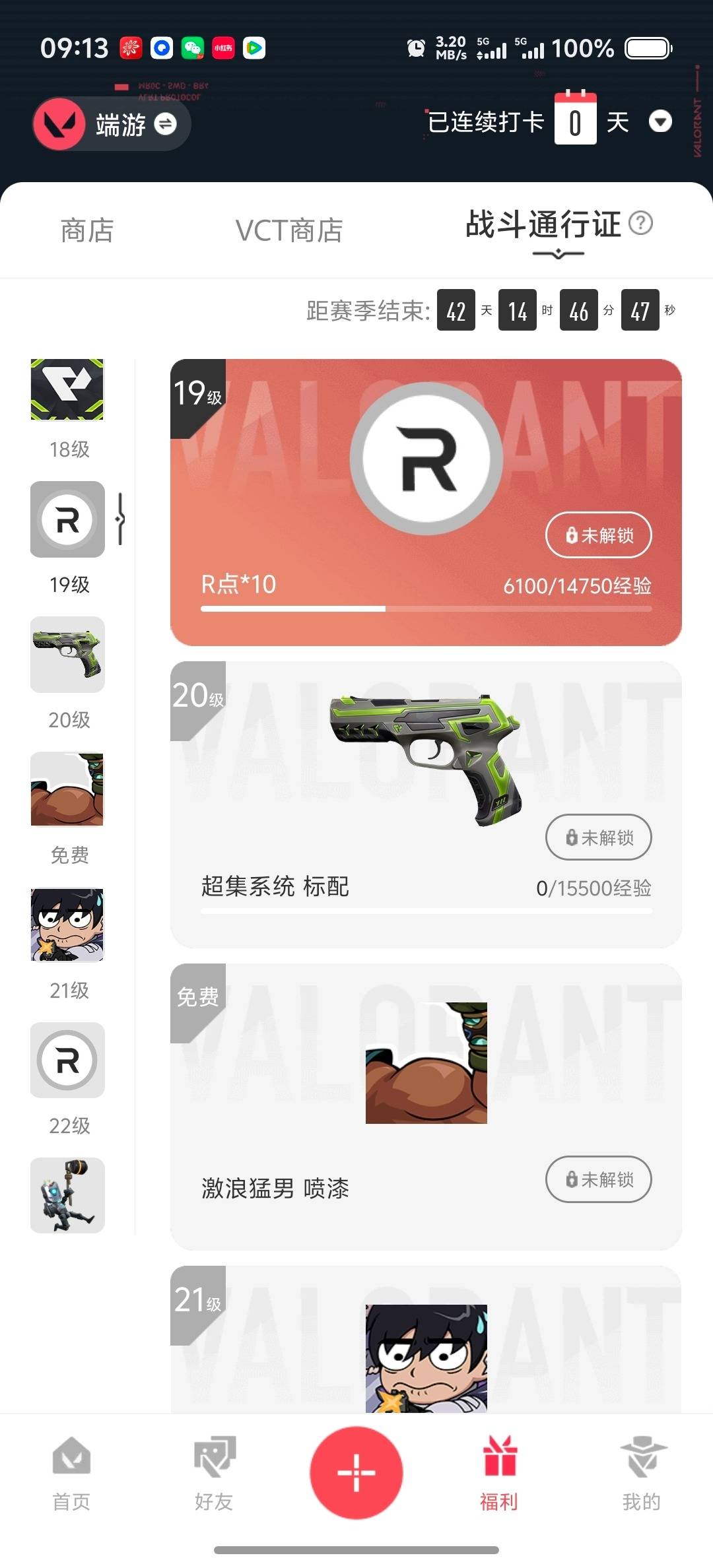Open the VCT商店 tab
Image resolution: width=713 pixels, height=1568 pixels.
(x=289, y=231)
